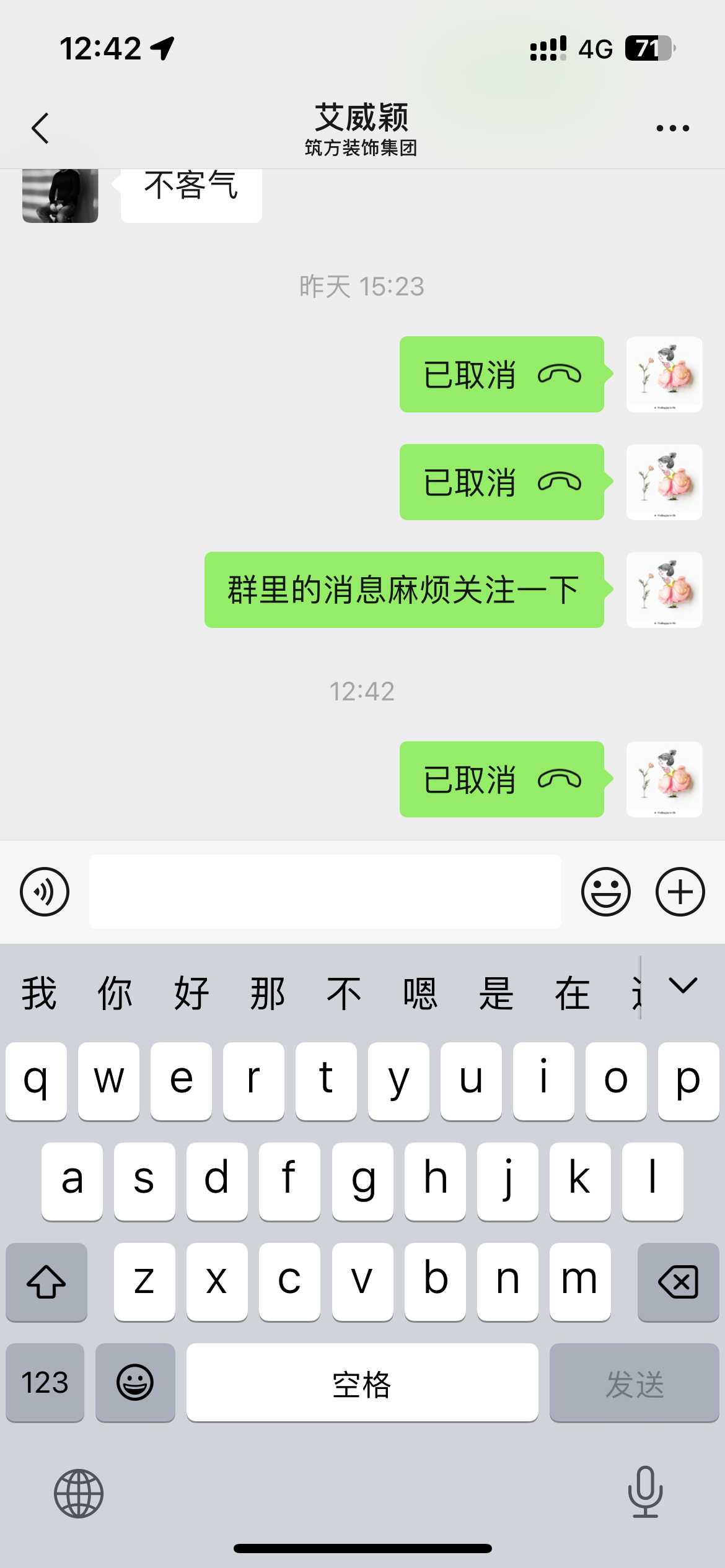Image resolution: width=725 pixels, height=1568 pixels.
Task: Start dictation with the microphone
Action: point(645,1492)
